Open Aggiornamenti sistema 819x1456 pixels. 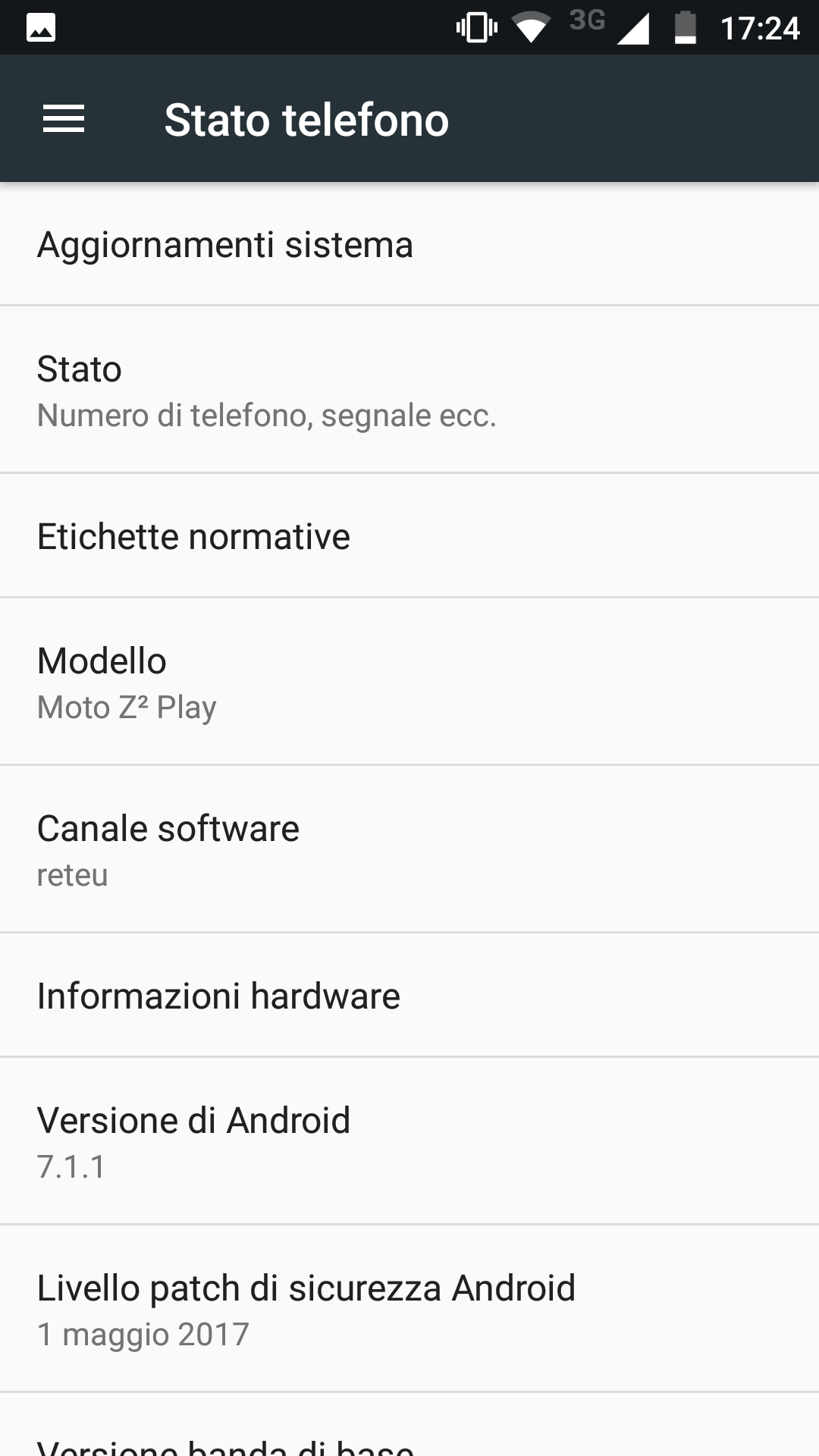409,245
